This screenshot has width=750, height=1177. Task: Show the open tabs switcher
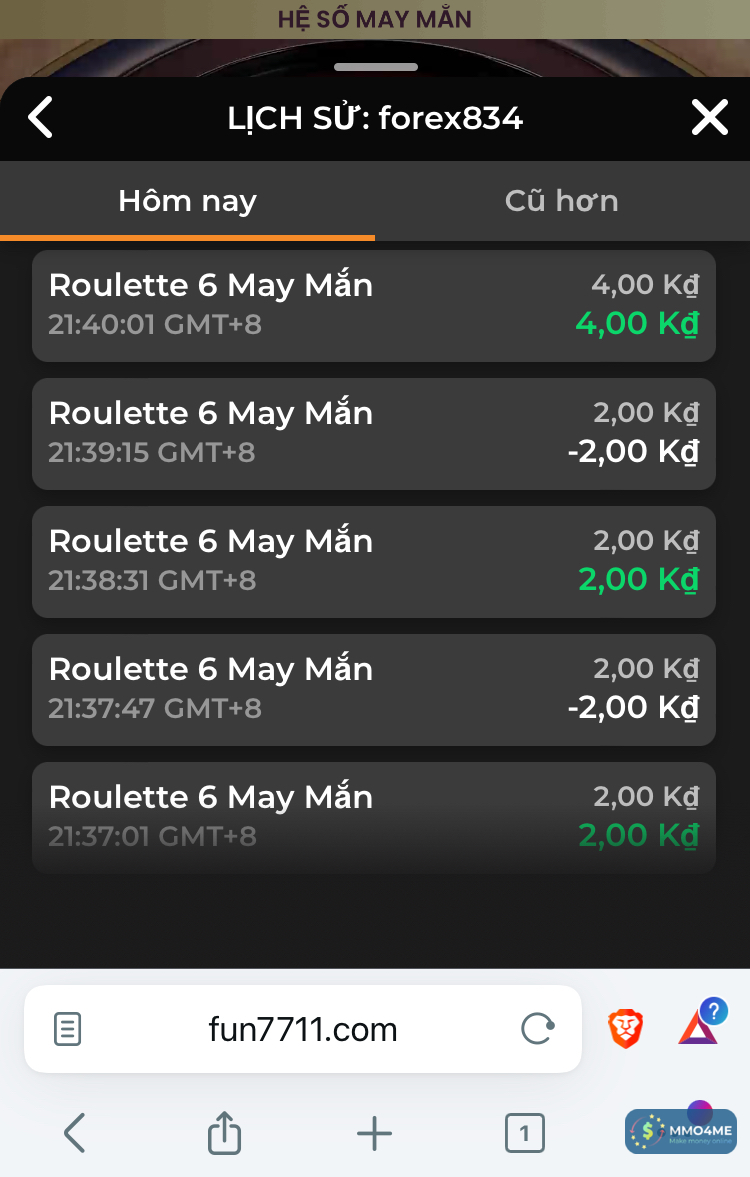(x=524, y=1133)
